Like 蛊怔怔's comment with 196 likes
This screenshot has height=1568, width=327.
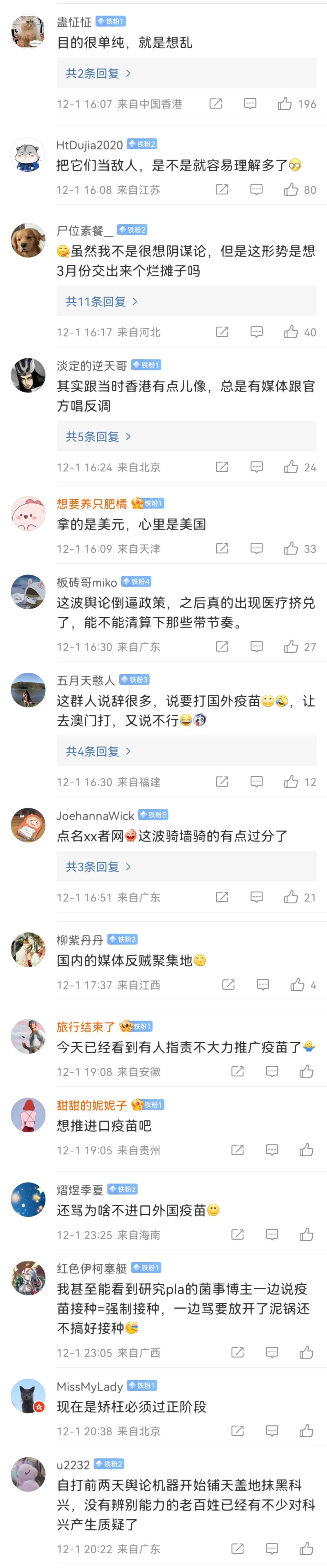pyautogui.click(x=284, y=104)
